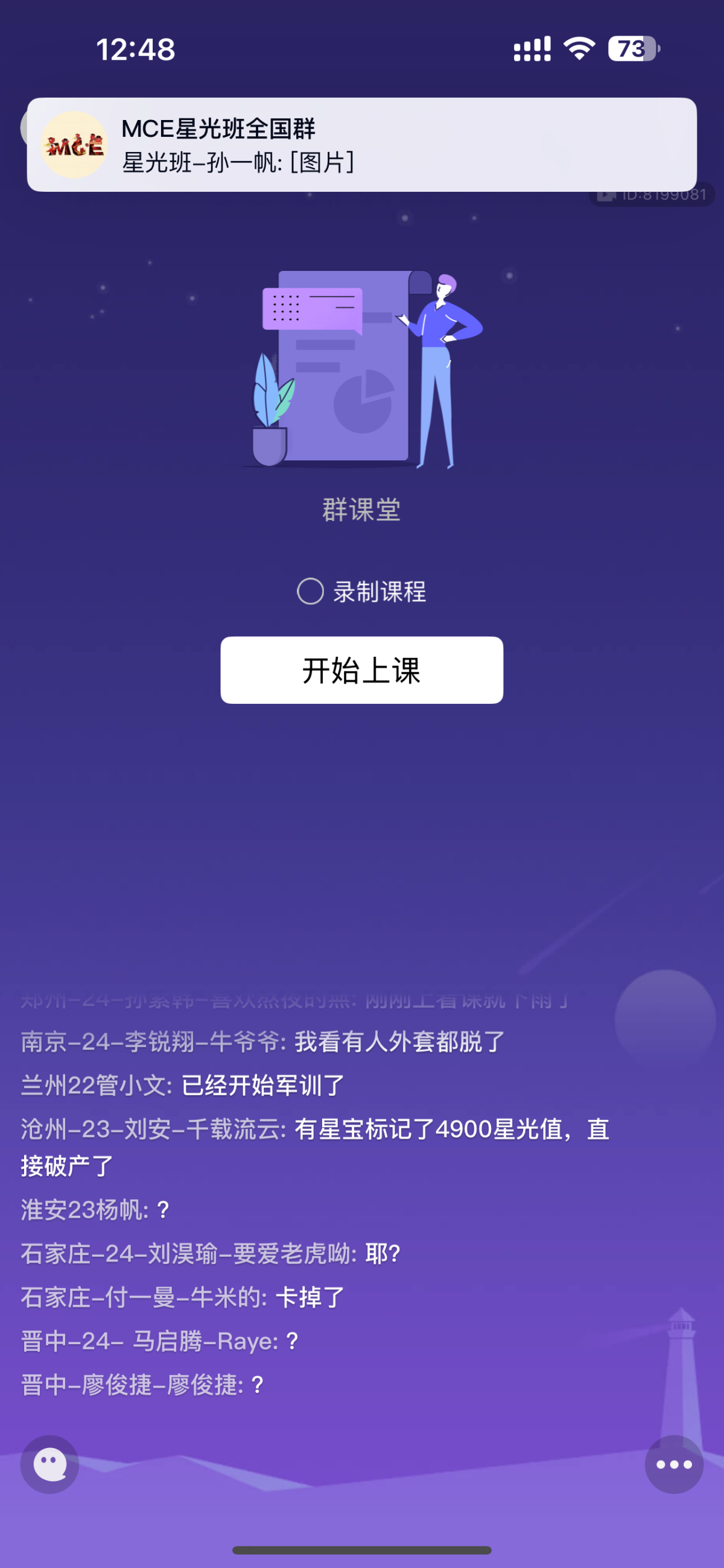Select the 录制课程 option
Viewport: 724px width, 1568px height.
click(311, 591)
